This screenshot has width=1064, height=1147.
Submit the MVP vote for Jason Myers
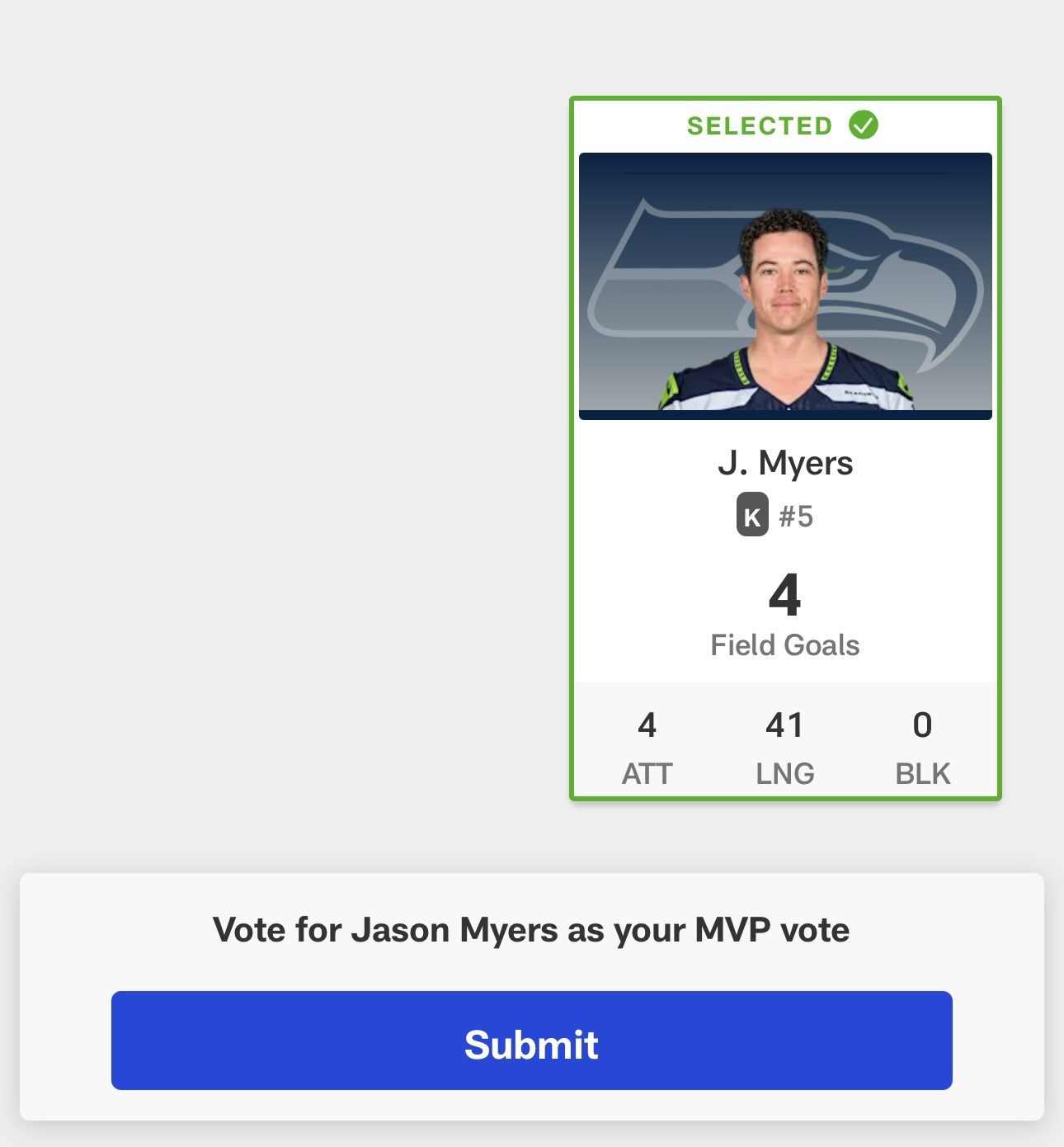coord(531,1041)
